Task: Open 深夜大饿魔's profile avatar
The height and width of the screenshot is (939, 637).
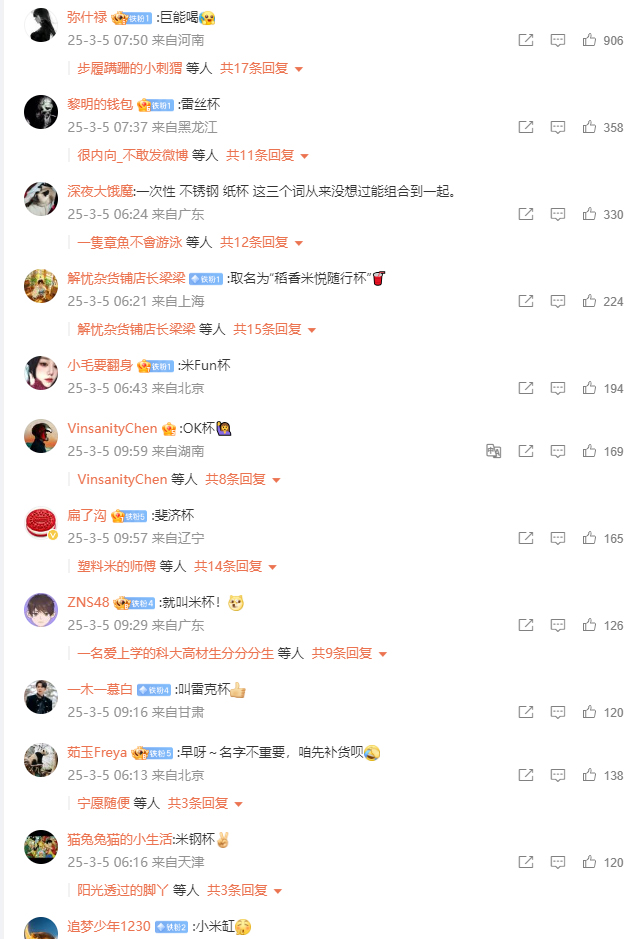Action: (x=41, y=198)
